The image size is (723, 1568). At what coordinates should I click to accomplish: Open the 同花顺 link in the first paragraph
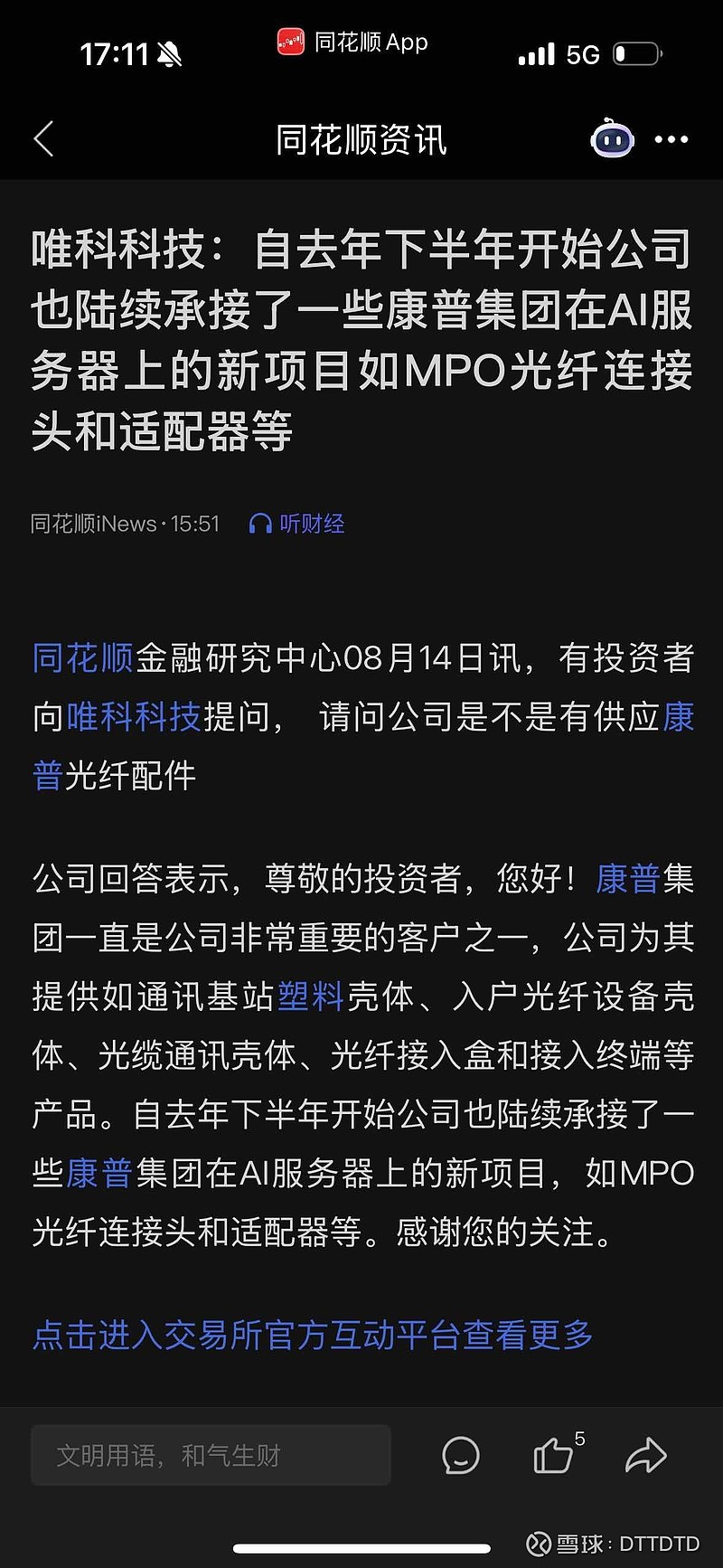pos(83,657)
